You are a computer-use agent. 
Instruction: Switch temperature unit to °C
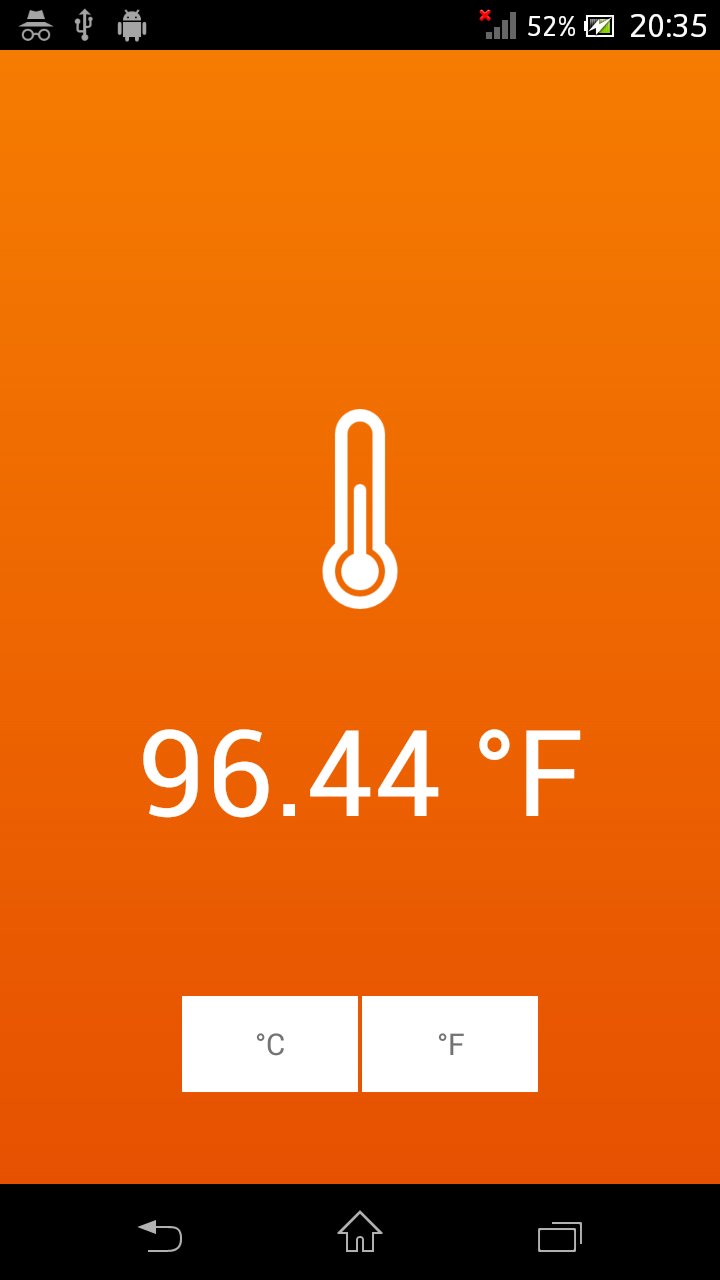[x=270, y=1044]
